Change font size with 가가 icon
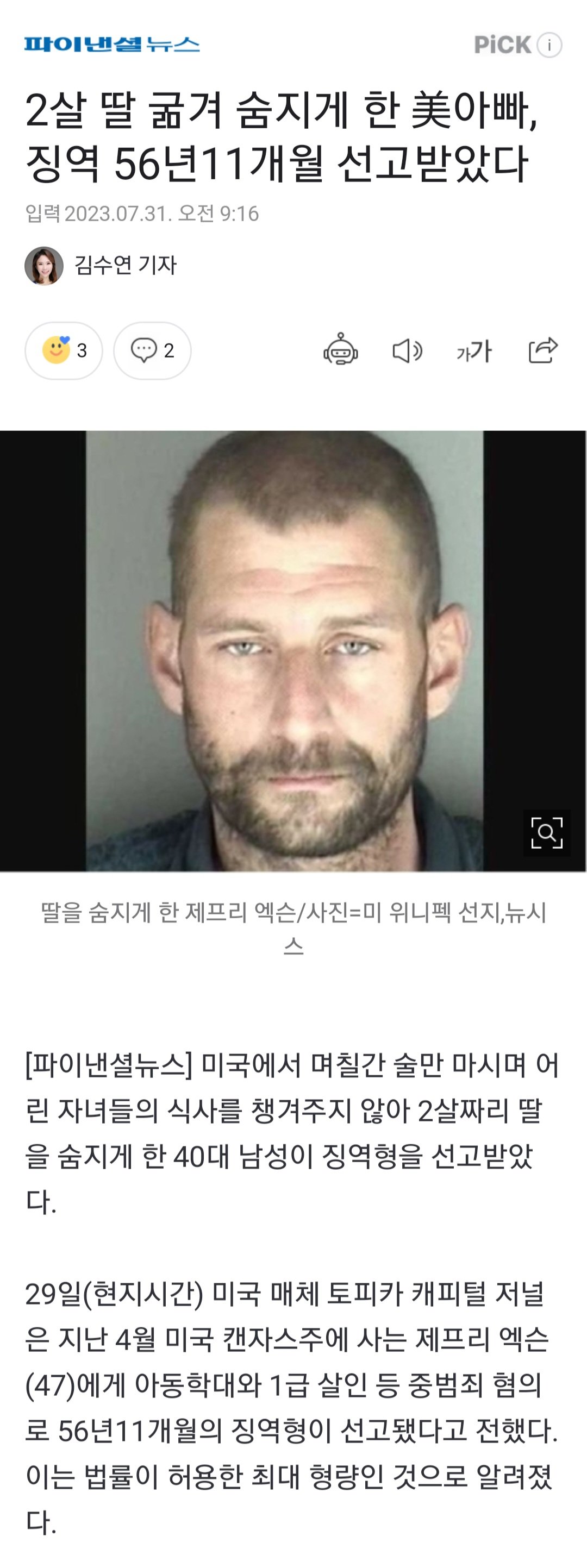 [x=474, y=350]
